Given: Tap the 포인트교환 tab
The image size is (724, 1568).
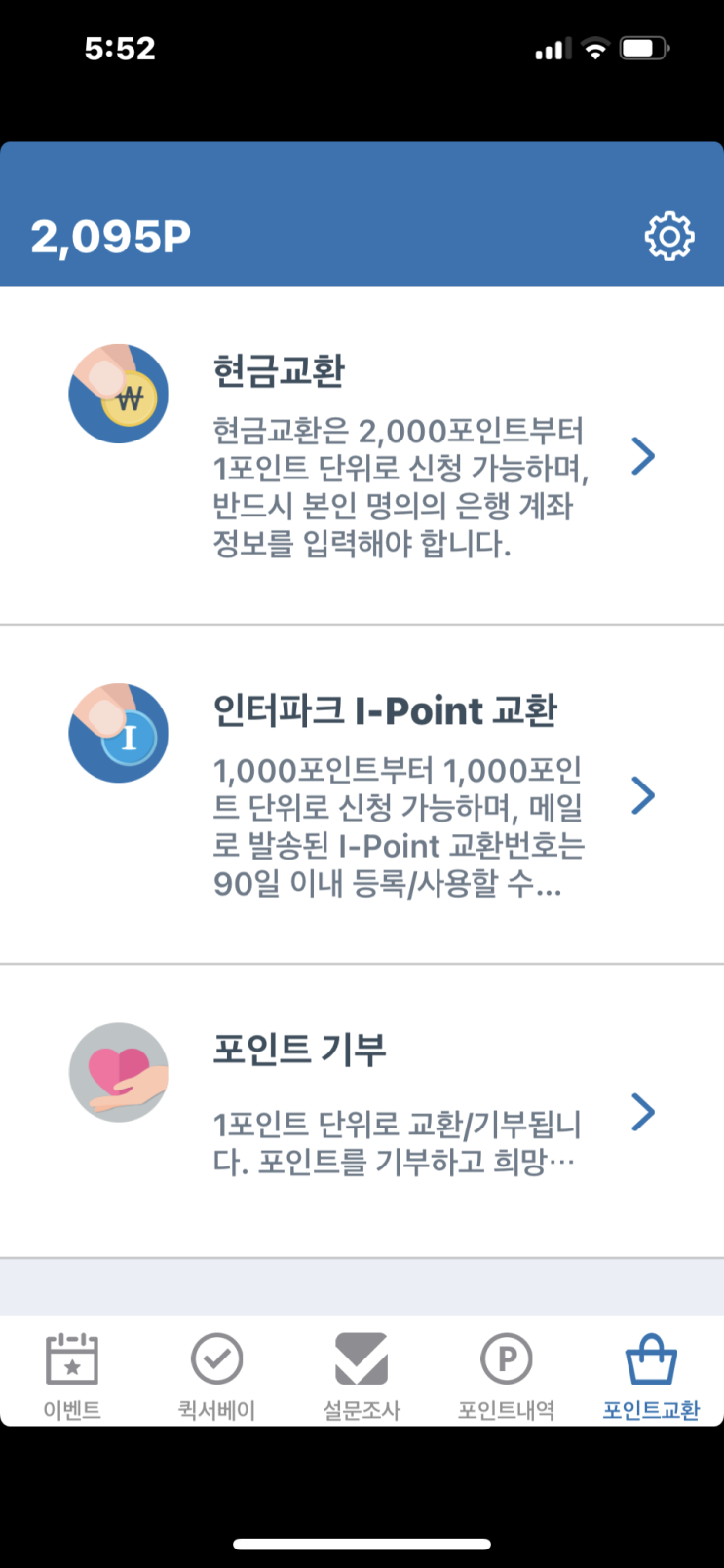Looking at the screenshot, I should pos(651,1376).
